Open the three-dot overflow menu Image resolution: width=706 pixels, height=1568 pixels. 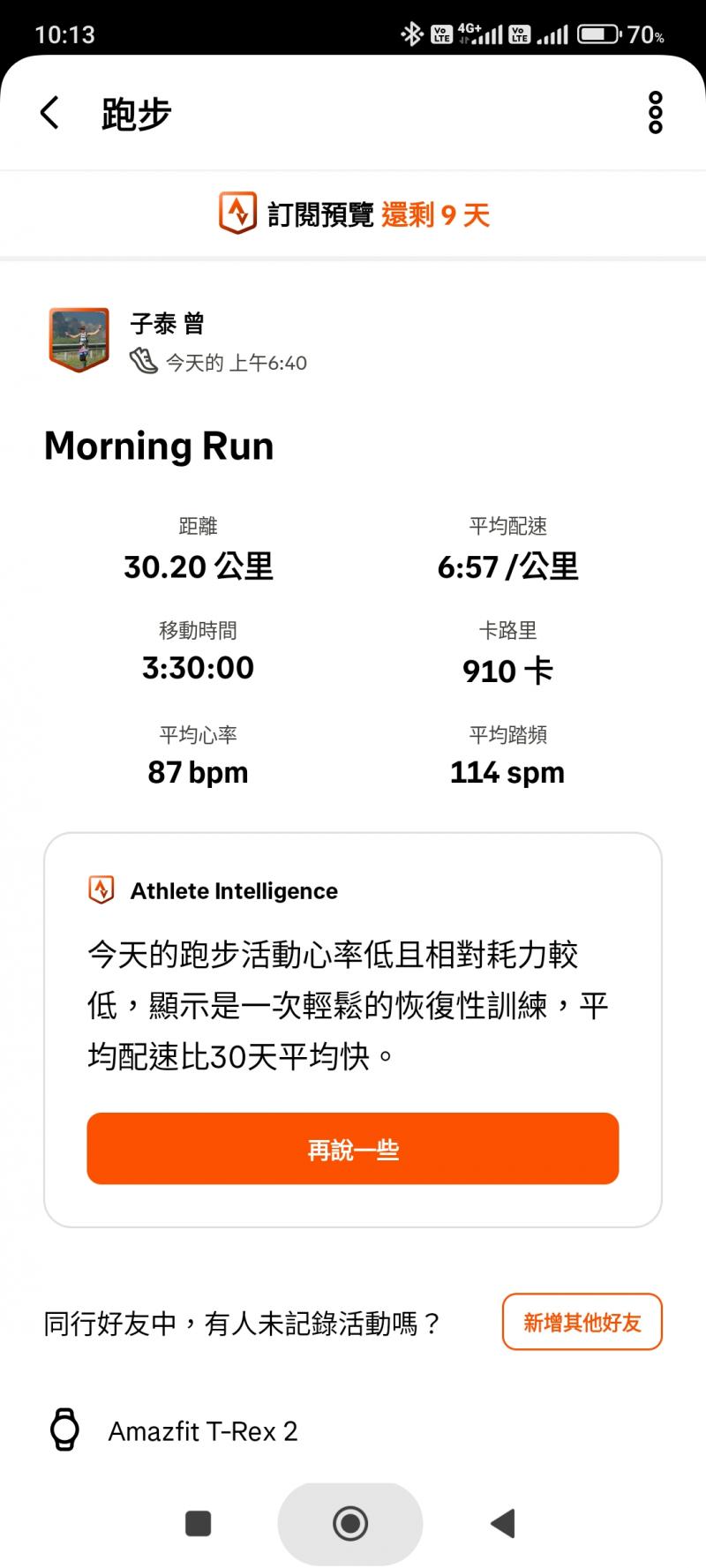(655, 113)
